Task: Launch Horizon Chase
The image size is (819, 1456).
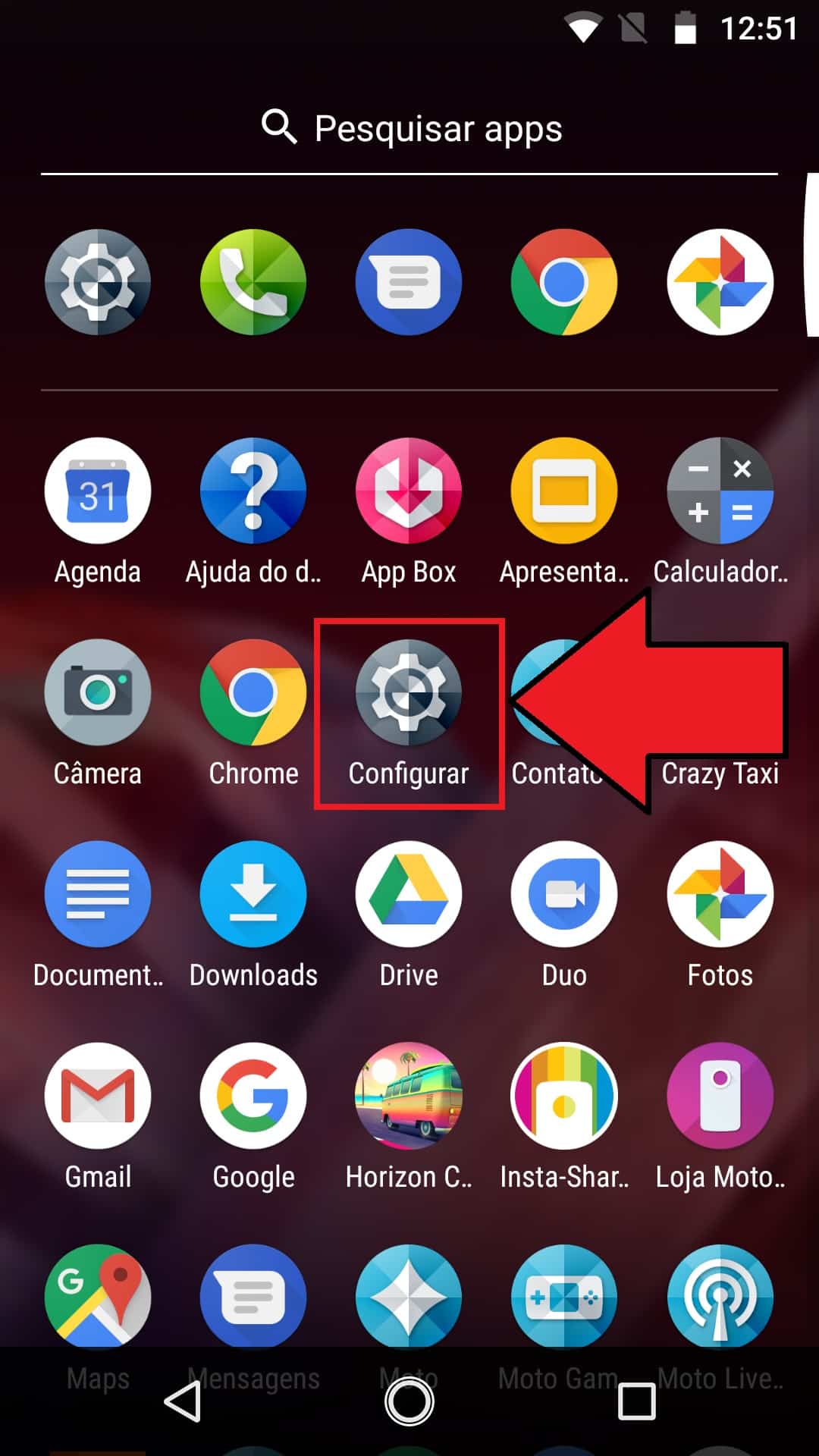Action: coord(408,1094)
